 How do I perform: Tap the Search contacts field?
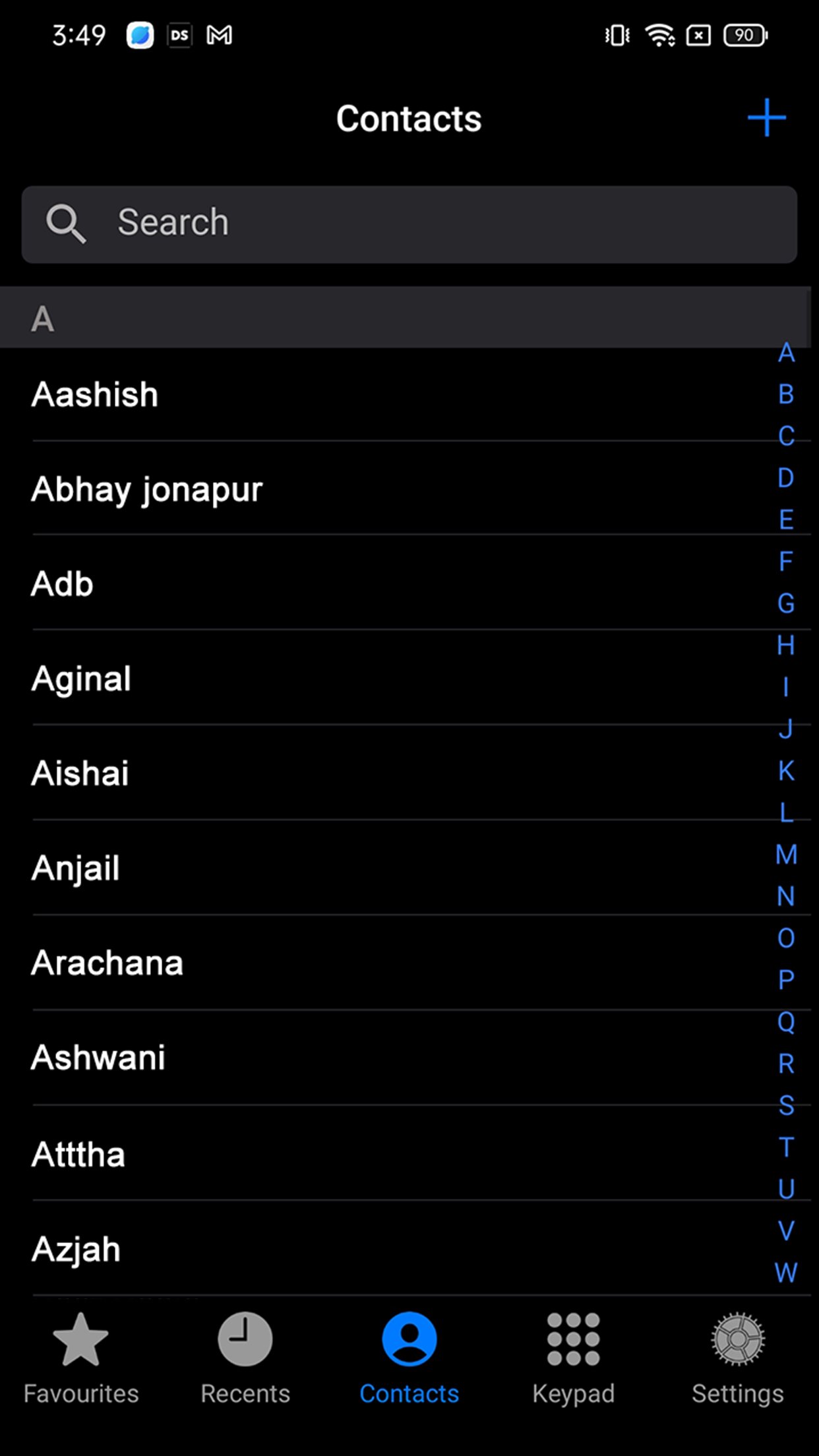[409, 224]
